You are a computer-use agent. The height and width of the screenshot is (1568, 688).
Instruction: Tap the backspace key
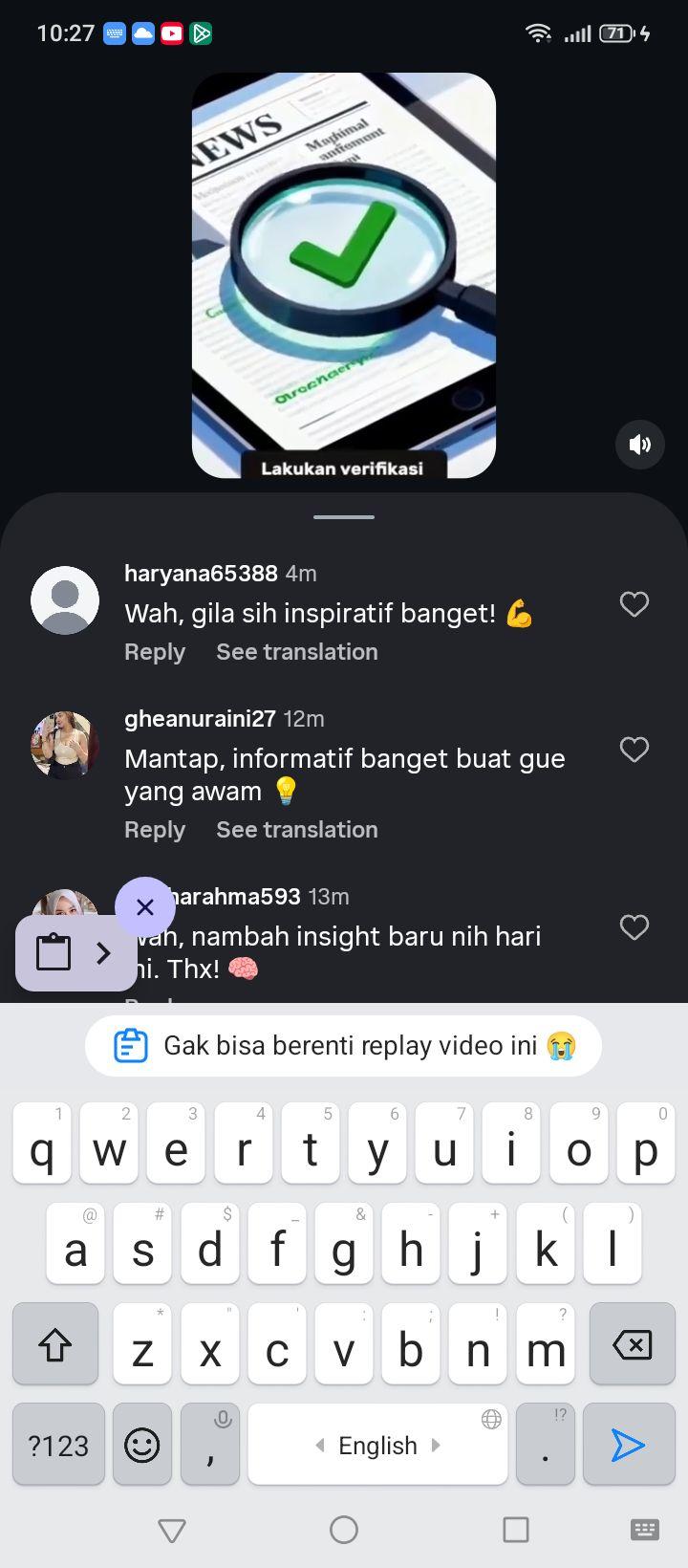tap(633, 1344)
